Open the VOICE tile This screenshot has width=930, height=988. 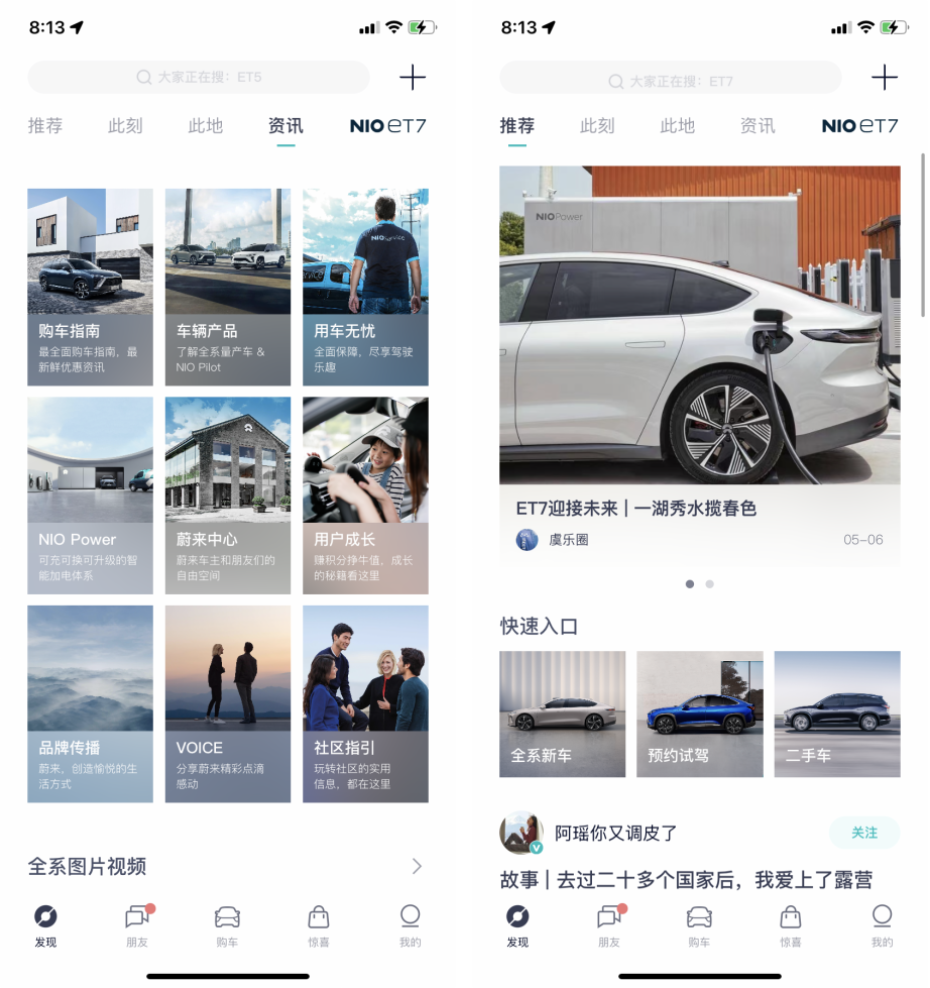[x=228, y=703]
